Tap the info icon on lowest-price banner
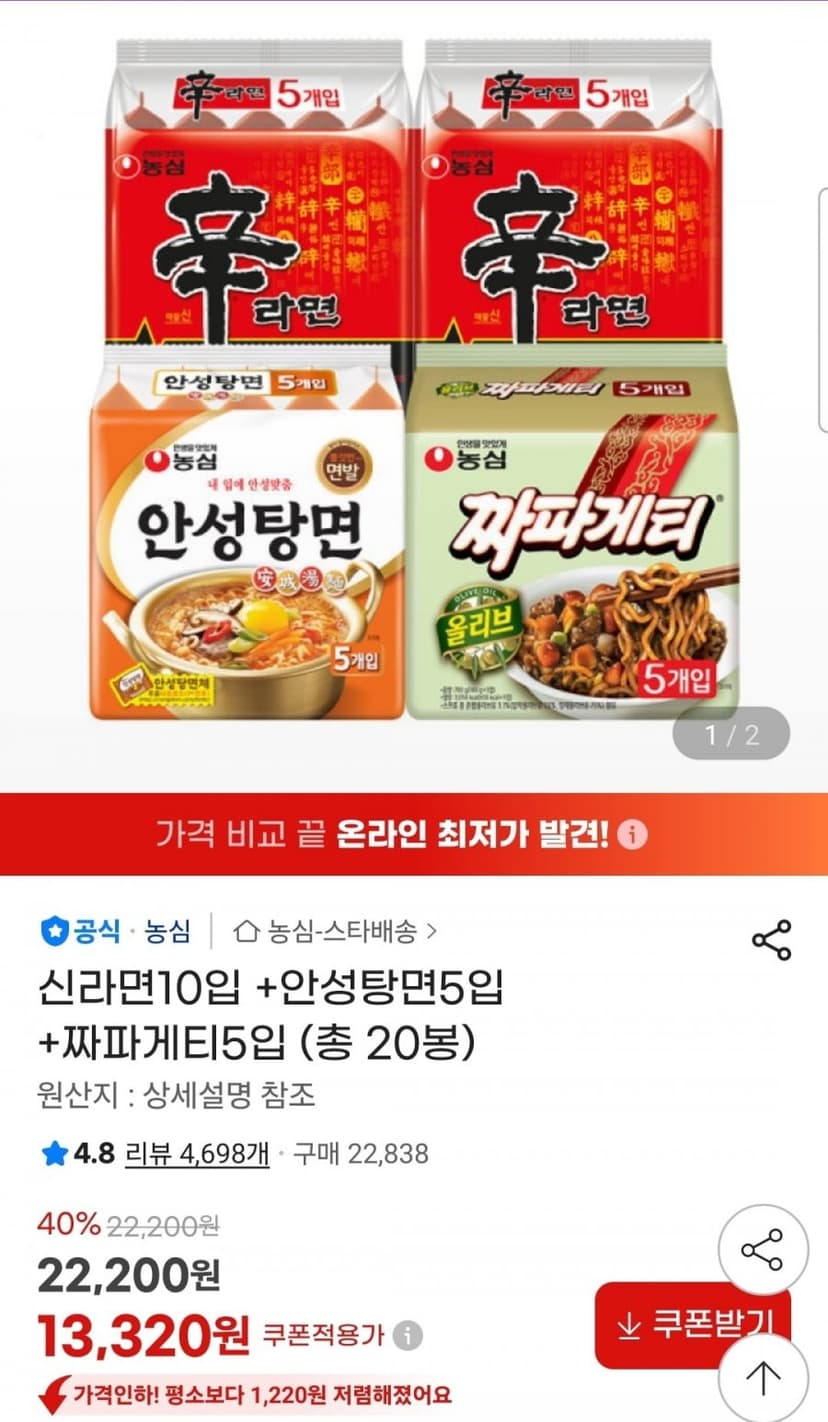 tap(634, 834)
